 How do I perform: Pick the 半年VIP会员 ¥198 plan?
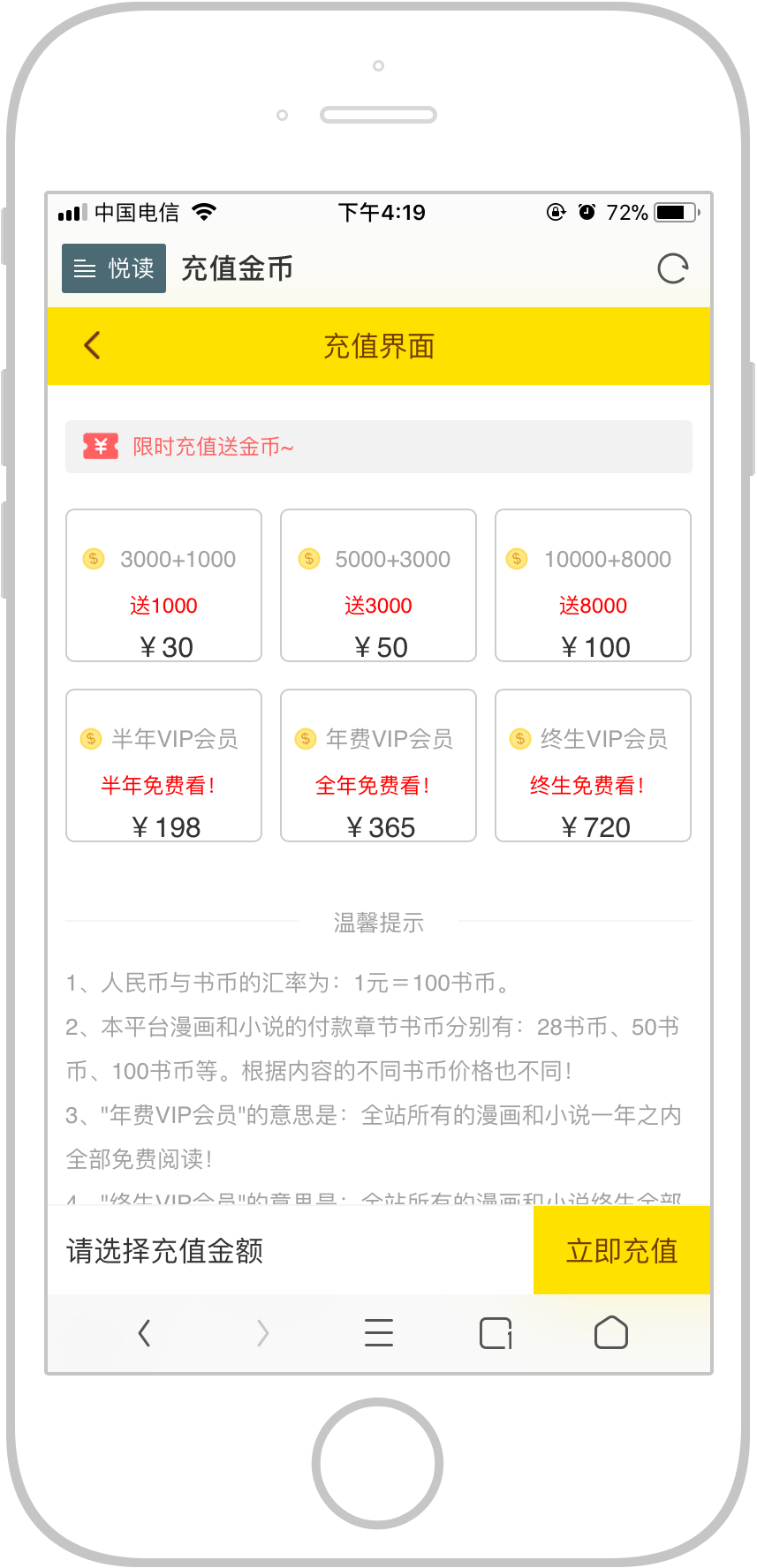(x=163, y=765)
